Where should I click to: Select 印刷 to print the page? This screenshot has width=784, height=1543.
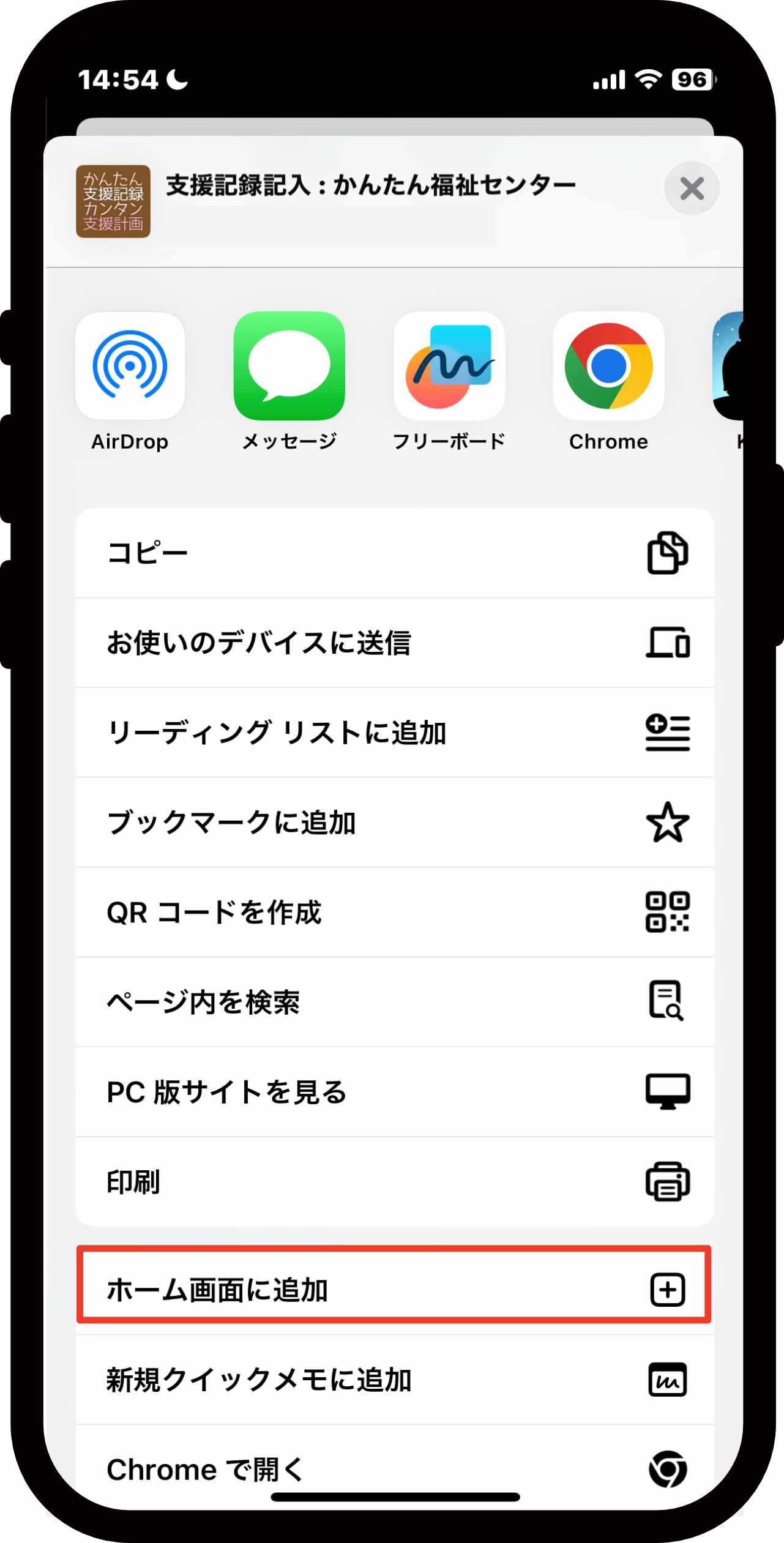[x=395, y=1181]
